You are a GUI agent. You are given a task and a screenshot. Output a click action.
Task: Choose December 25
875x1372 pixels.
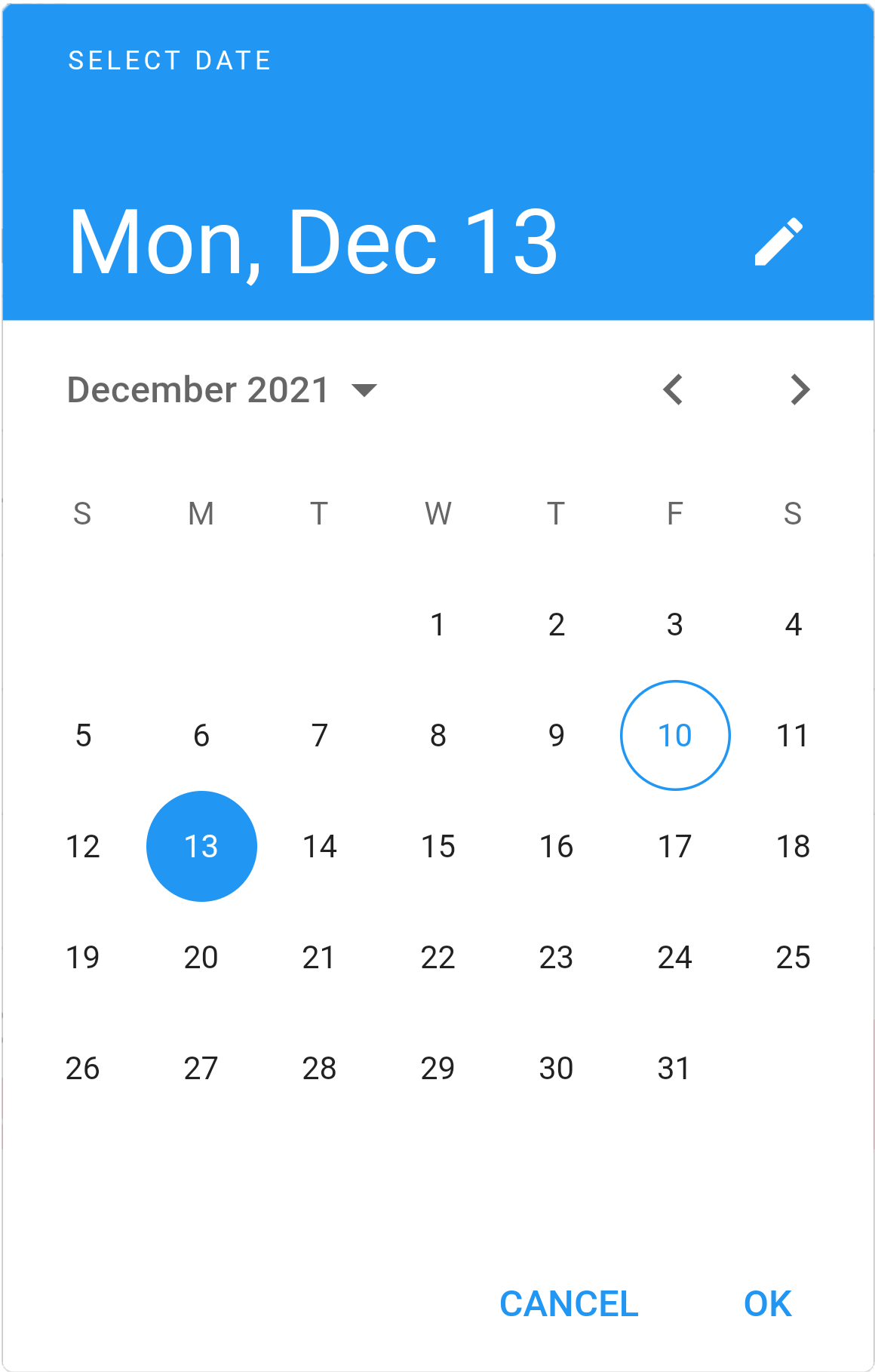pyautogui.click(x=793, y=957)
